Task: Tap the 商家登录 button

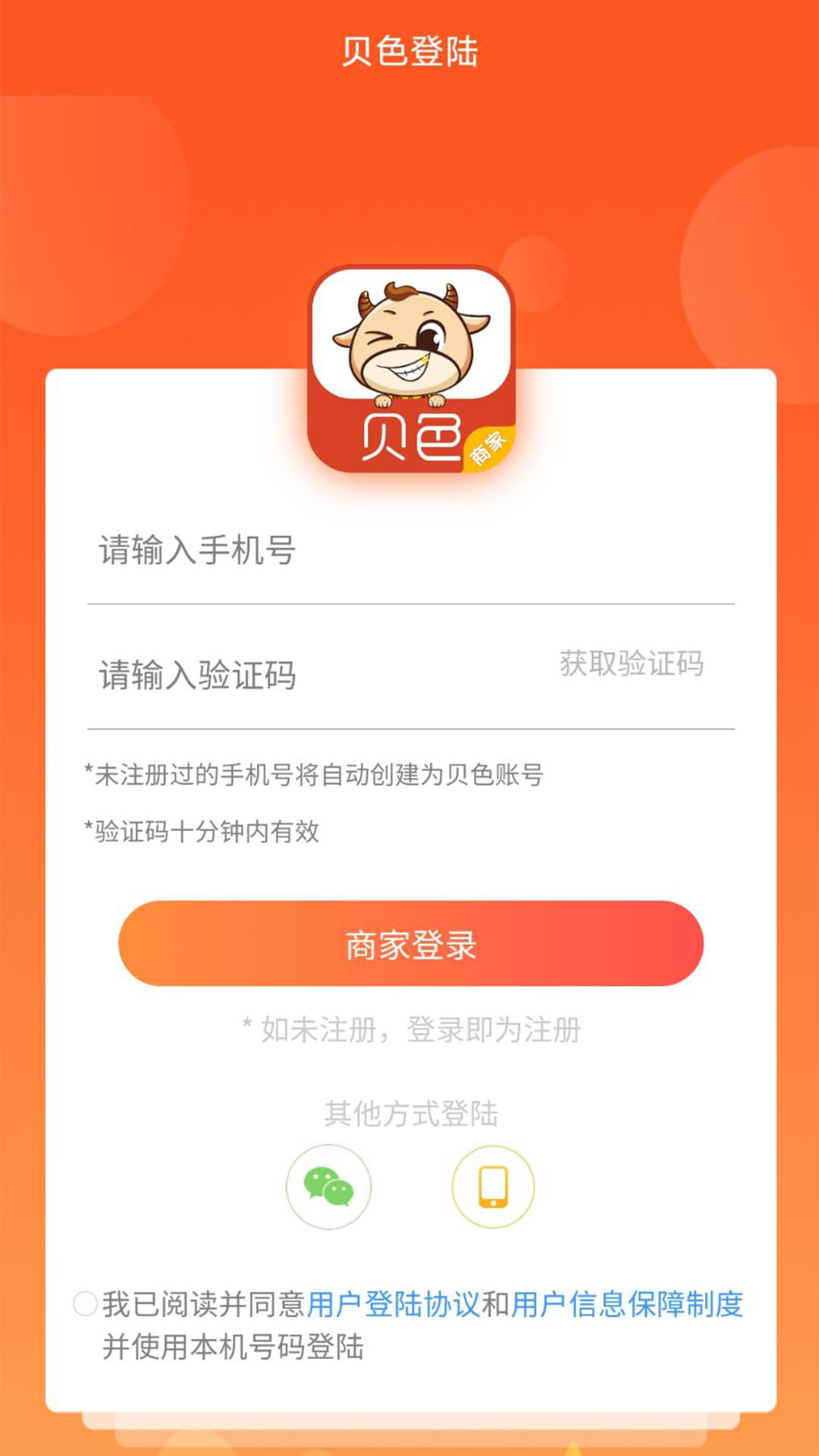Action: pyautogui.click(x=410, y=943)
